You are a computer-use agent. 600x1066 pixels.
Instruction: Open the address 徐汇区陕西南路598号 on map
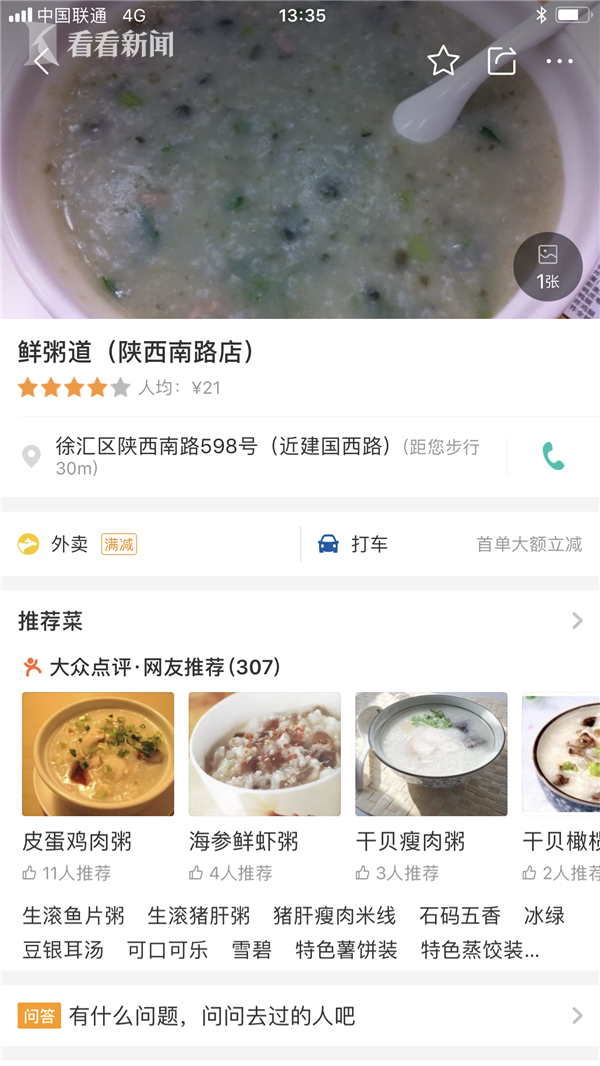click(250, 456)
